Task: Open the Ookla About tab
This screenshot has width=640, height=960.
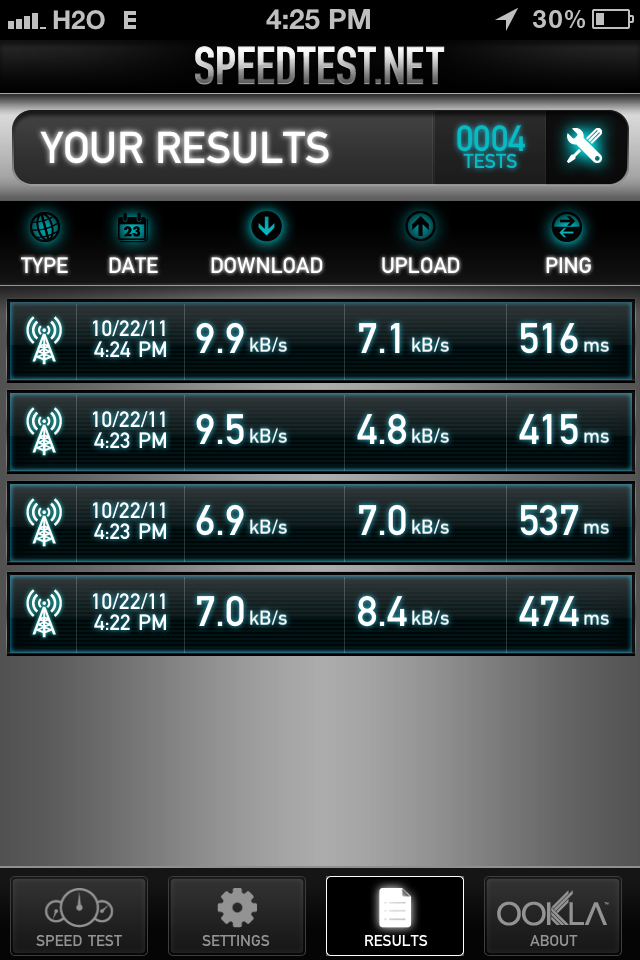Action: pyautogui.click(x=553, y=916)
